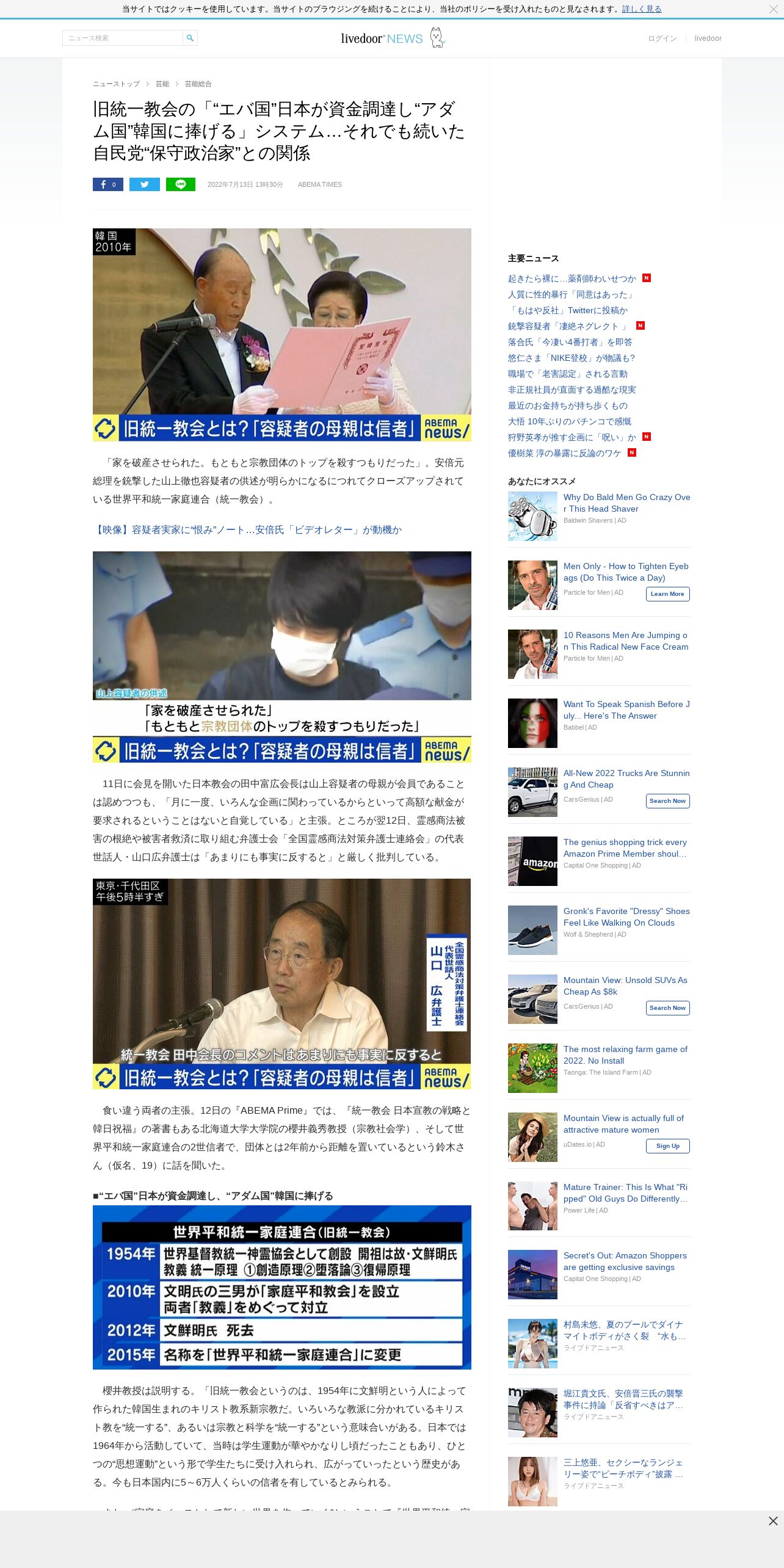Image resolution: width=784 pixels, height=1568 pixels.
Task: Tap the ニュース検索 search field
Action: click(x=123, y=38)
